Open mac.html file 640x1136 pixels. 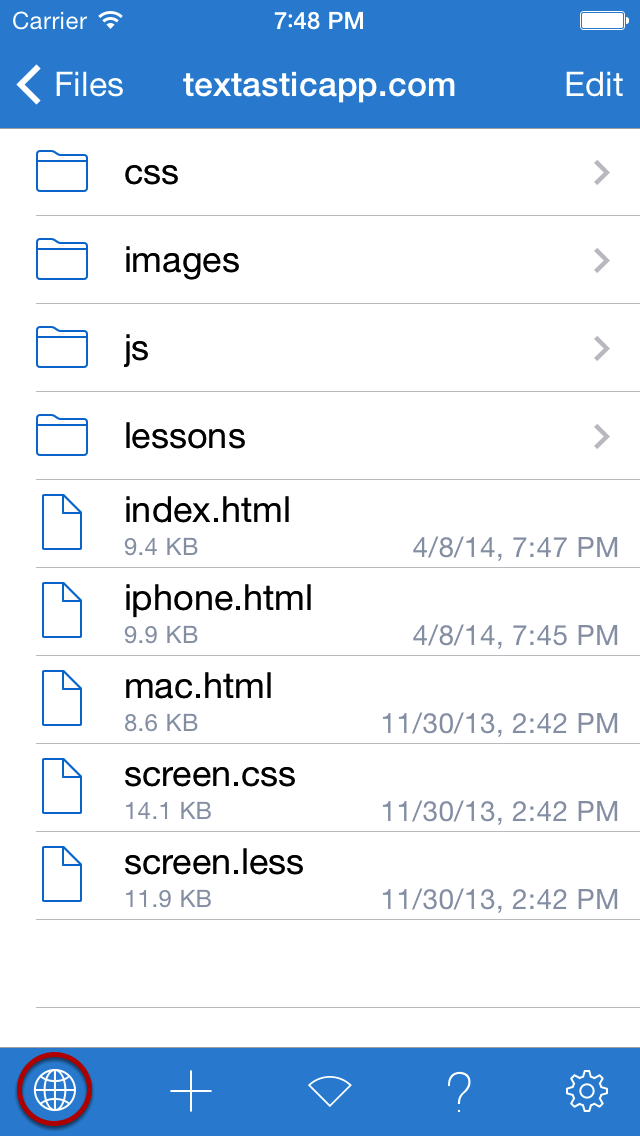click(x=320, y=700)
